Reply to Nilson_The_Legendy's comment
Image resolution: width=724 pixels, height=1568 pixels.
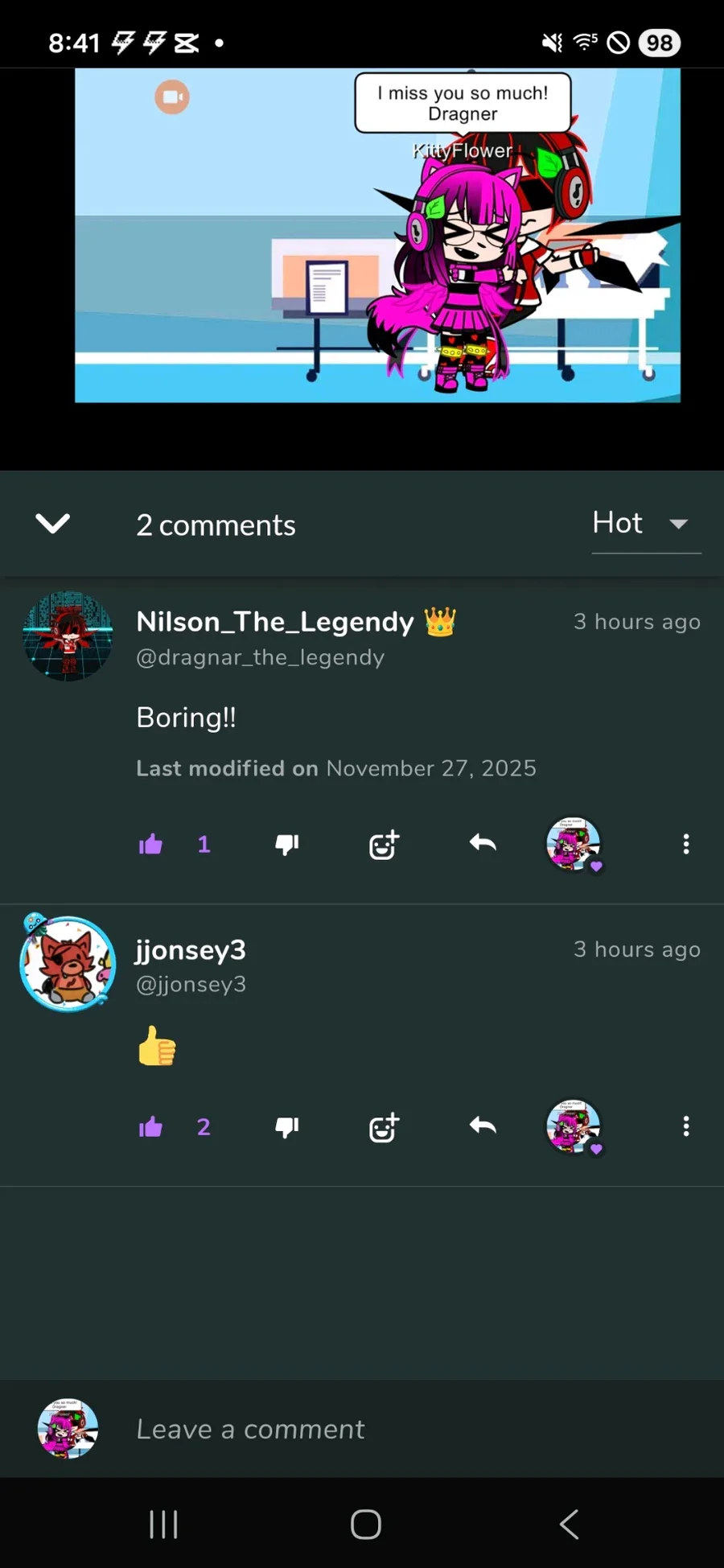point(483,843)
